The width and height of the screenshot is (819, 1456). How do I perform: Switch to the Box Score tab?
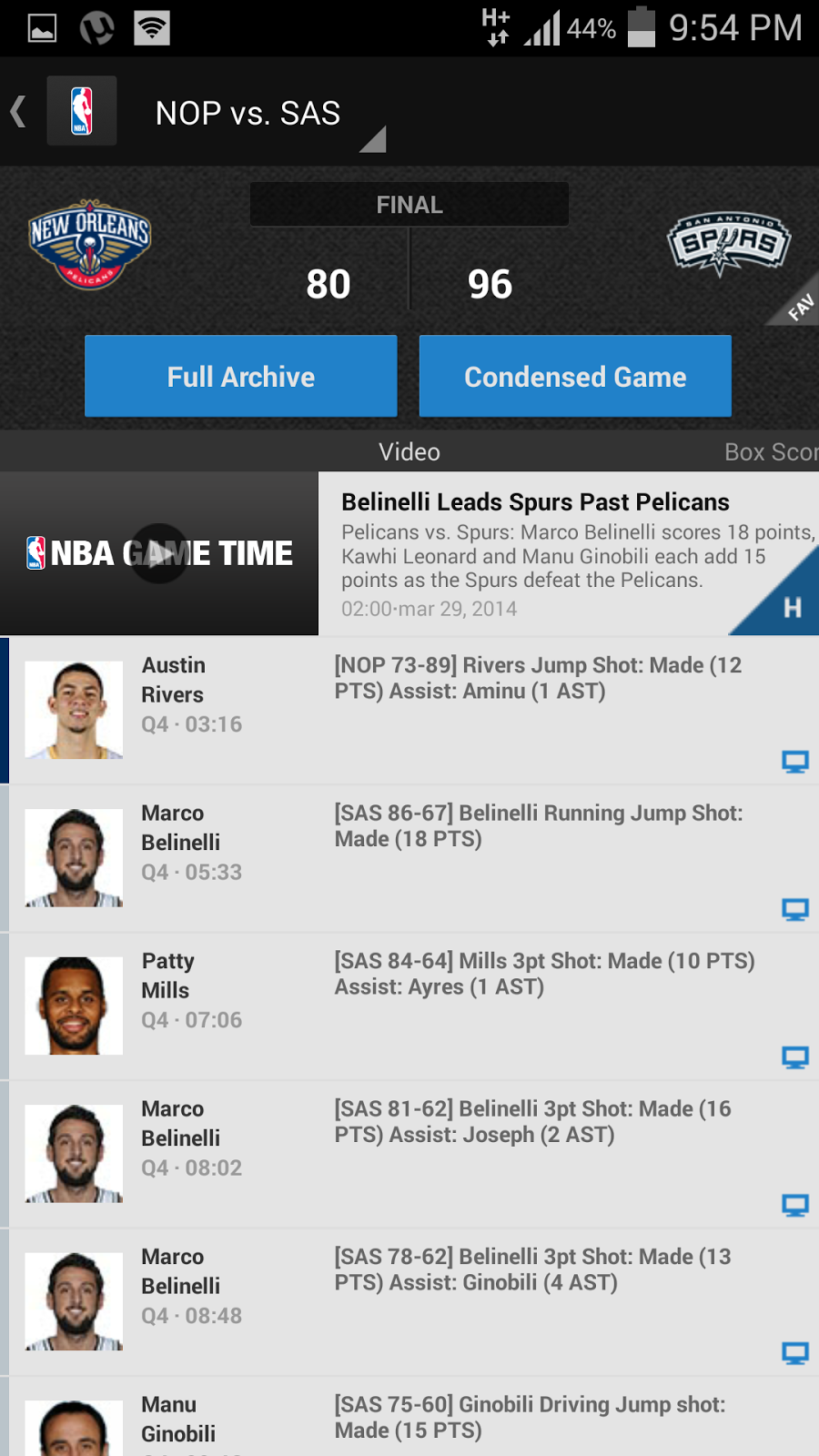[770, 451]
